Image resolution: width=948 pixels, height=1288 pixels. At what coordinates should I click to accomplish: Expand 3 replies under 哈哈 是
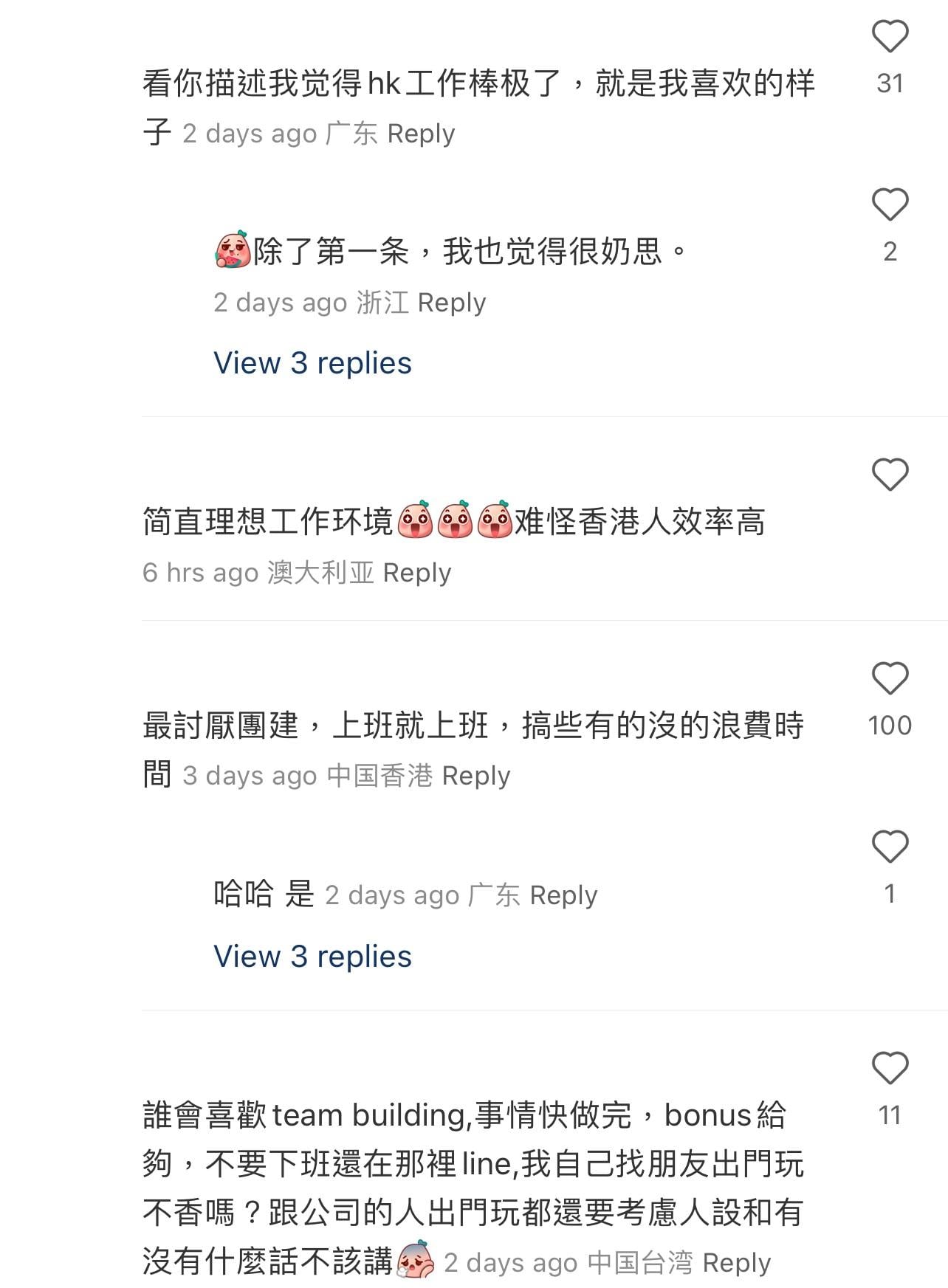(312, 957)
